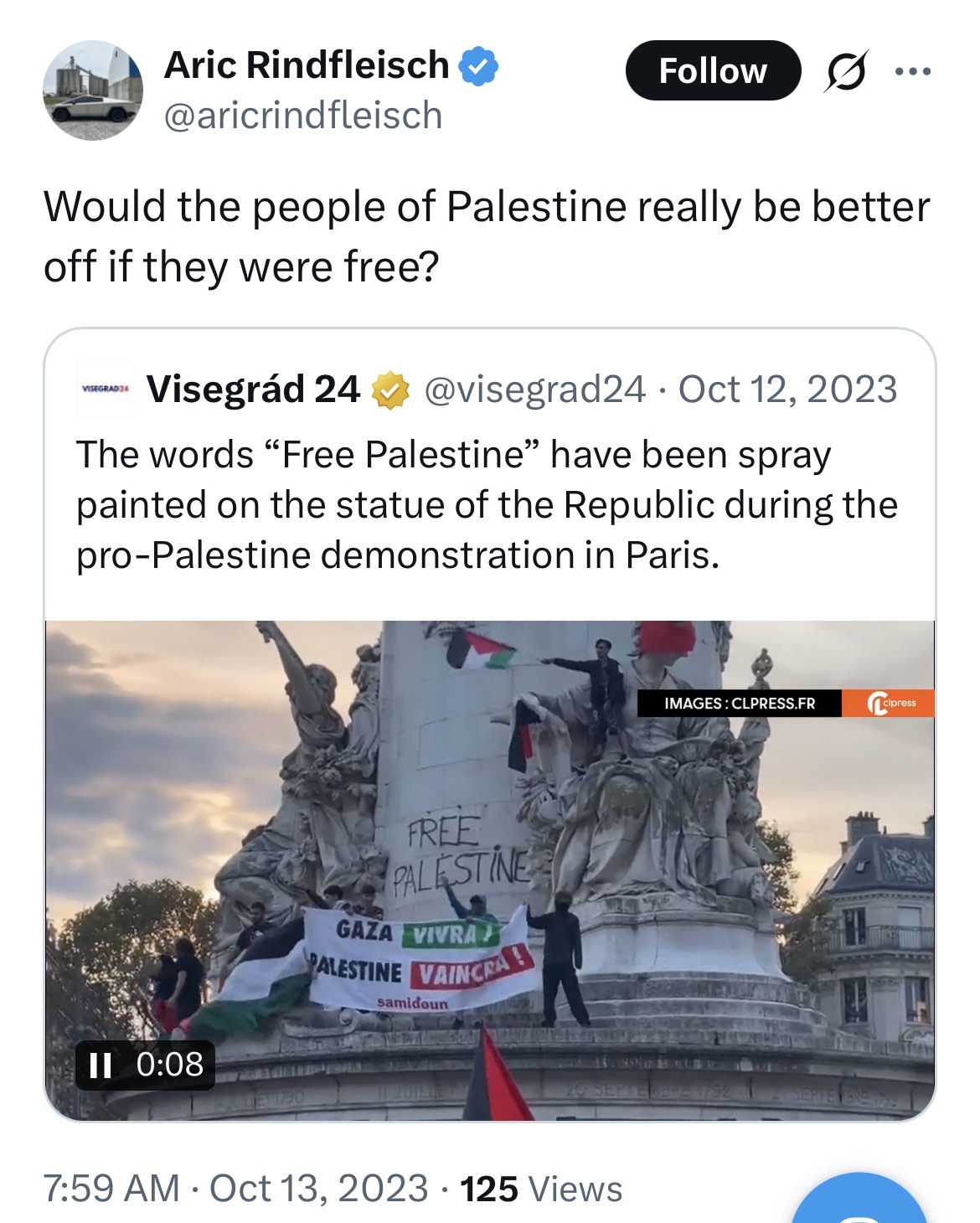
Task: Click Visegrád 24's gold verified badge
Action: 390,389
